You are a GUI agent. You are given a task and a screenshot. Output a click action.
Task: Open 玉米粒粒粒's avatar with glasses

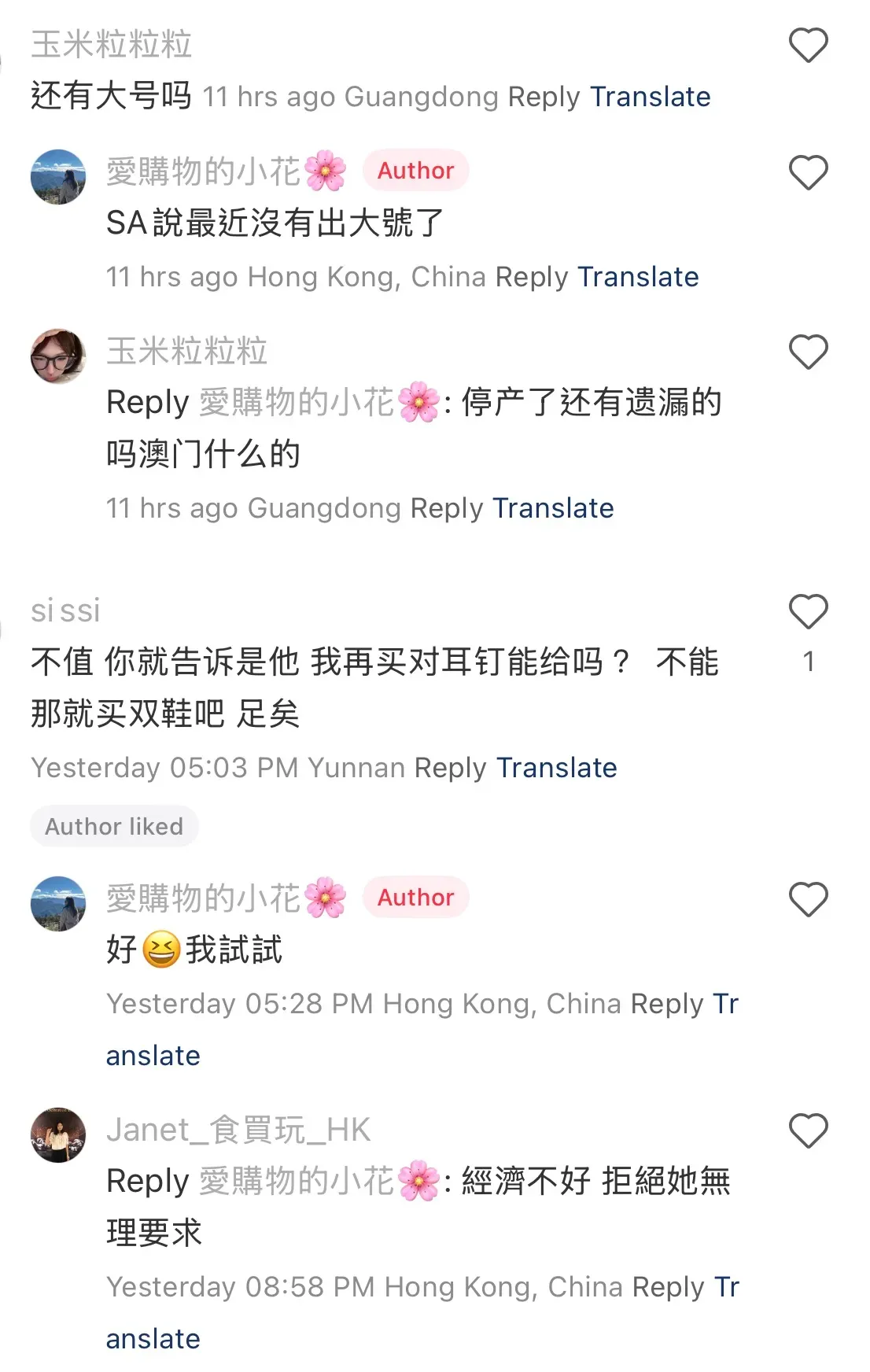point(57,356)
